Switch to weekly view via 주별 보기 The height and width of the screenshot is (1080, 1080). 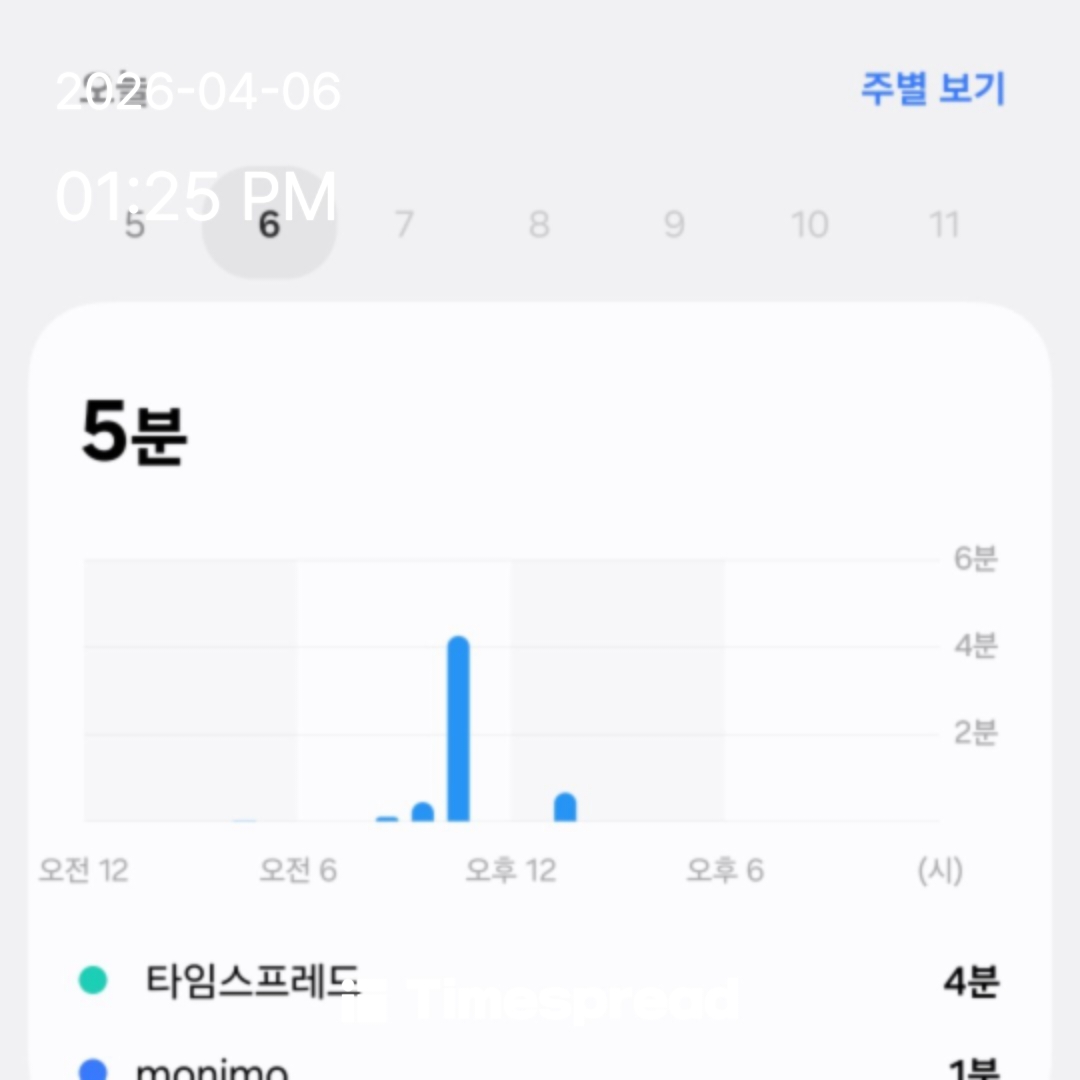click(932, 89)
